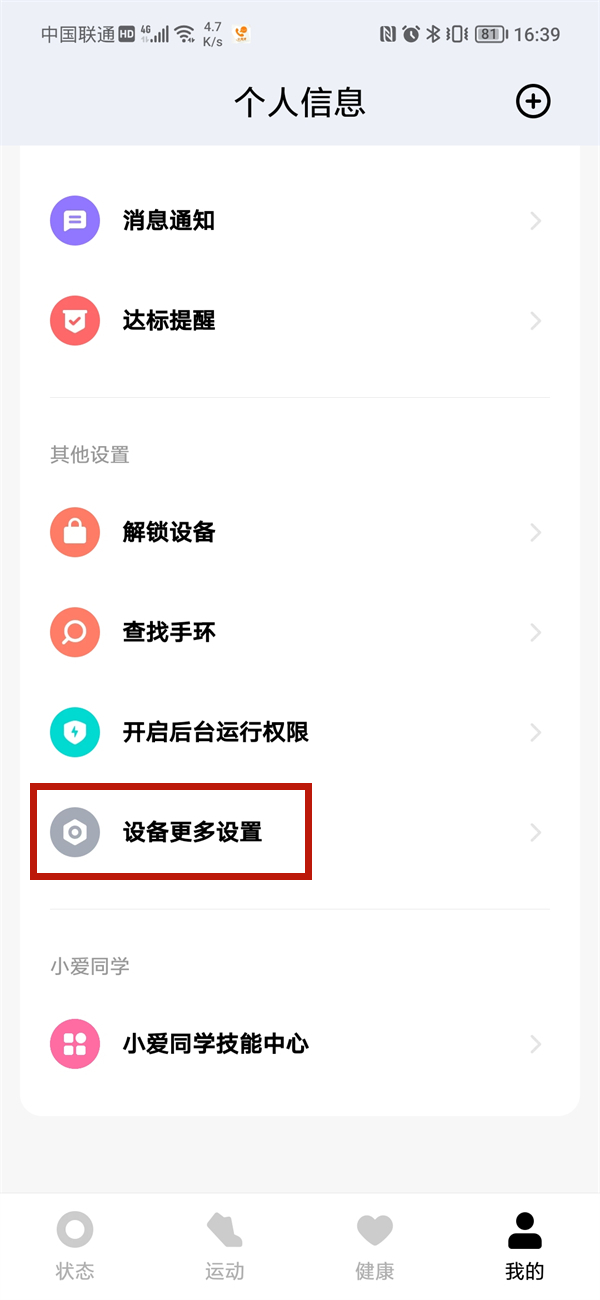Tap the plus add icon
The height and width of the screenshot is (1300, 600).
tap(533, 101)
